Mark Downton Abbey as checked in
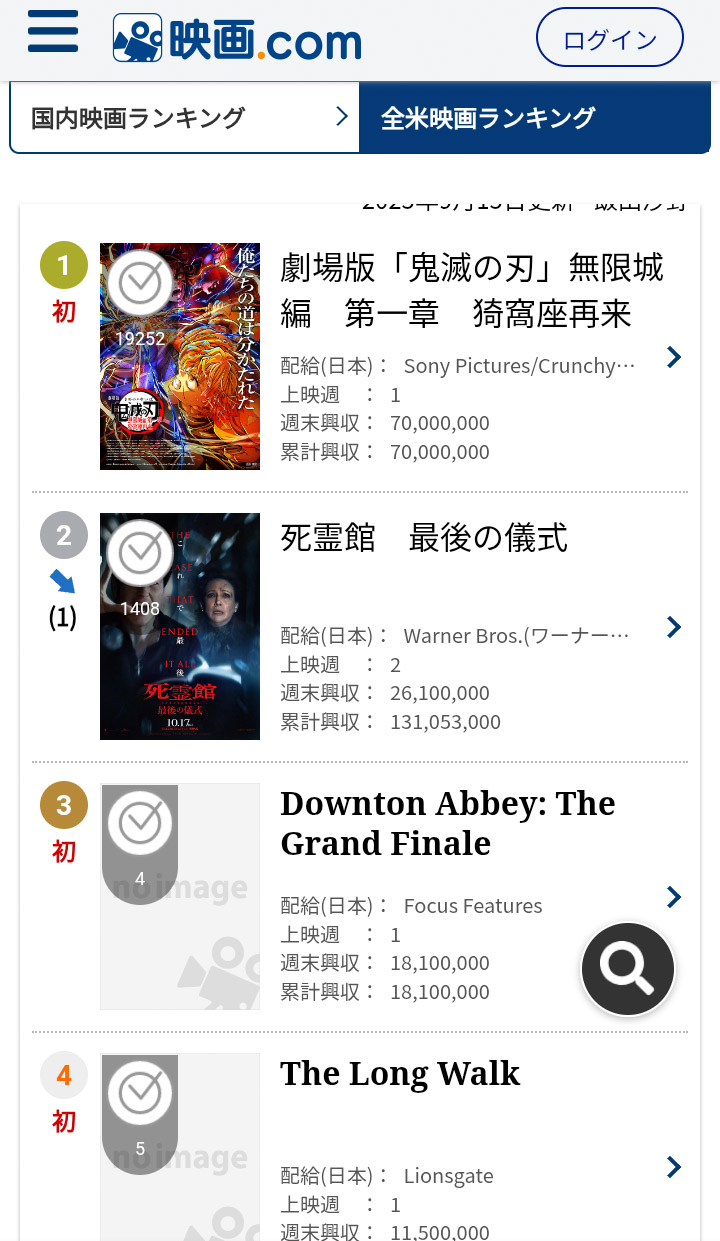 [140, 823]
